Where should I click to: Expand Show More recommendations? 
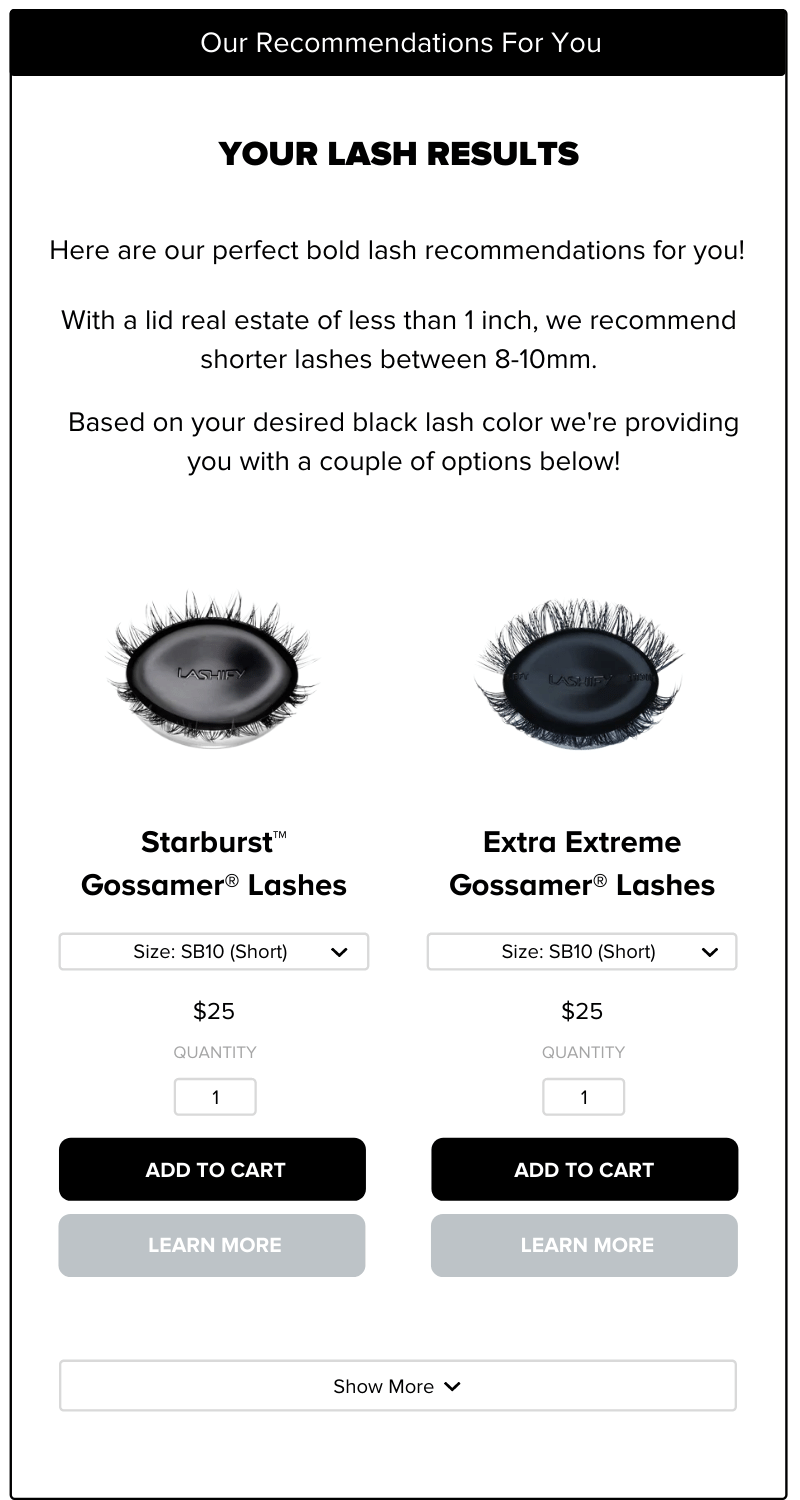[x=397, y=1386]
